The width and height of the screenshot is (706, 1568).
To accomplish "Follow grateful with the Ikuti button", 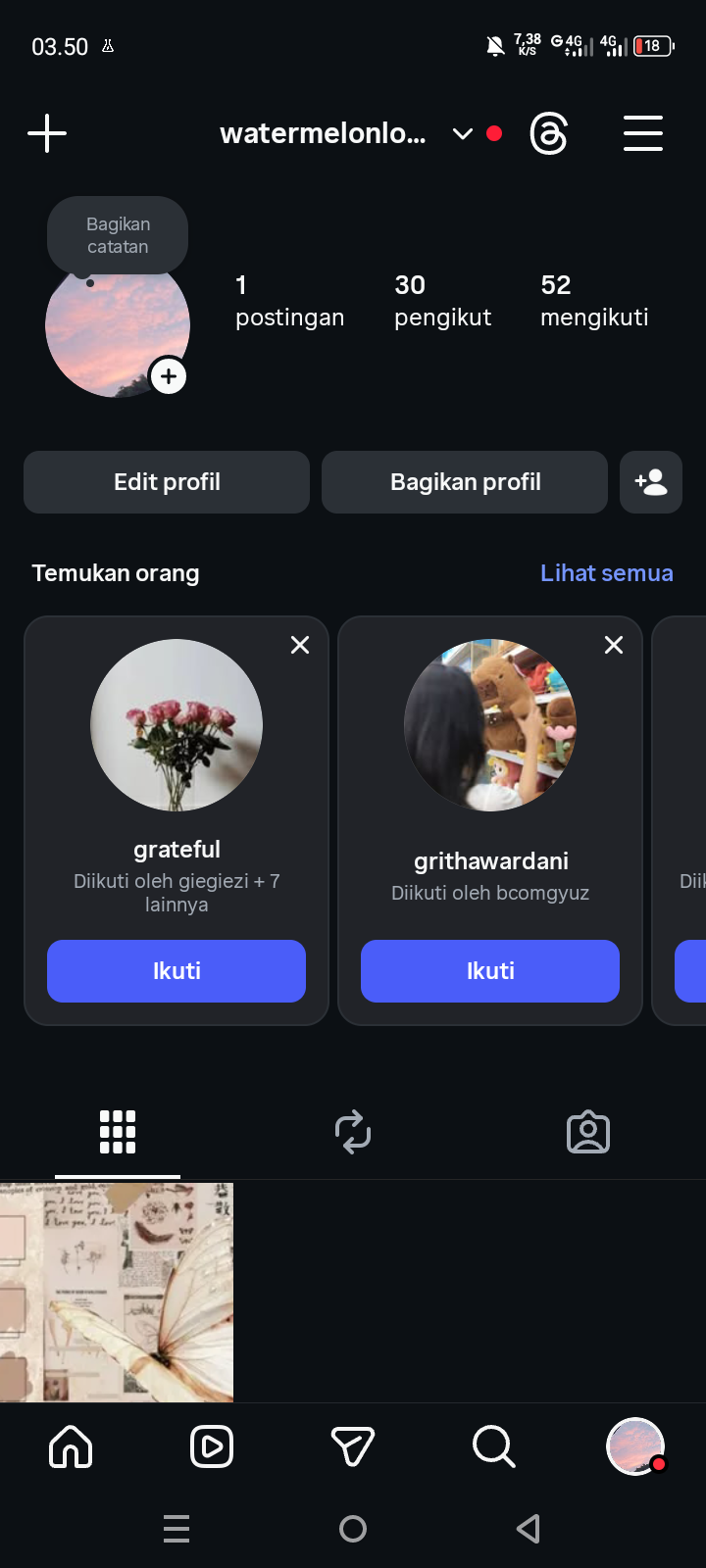I will pyautogui.click(x=176, y=971).
